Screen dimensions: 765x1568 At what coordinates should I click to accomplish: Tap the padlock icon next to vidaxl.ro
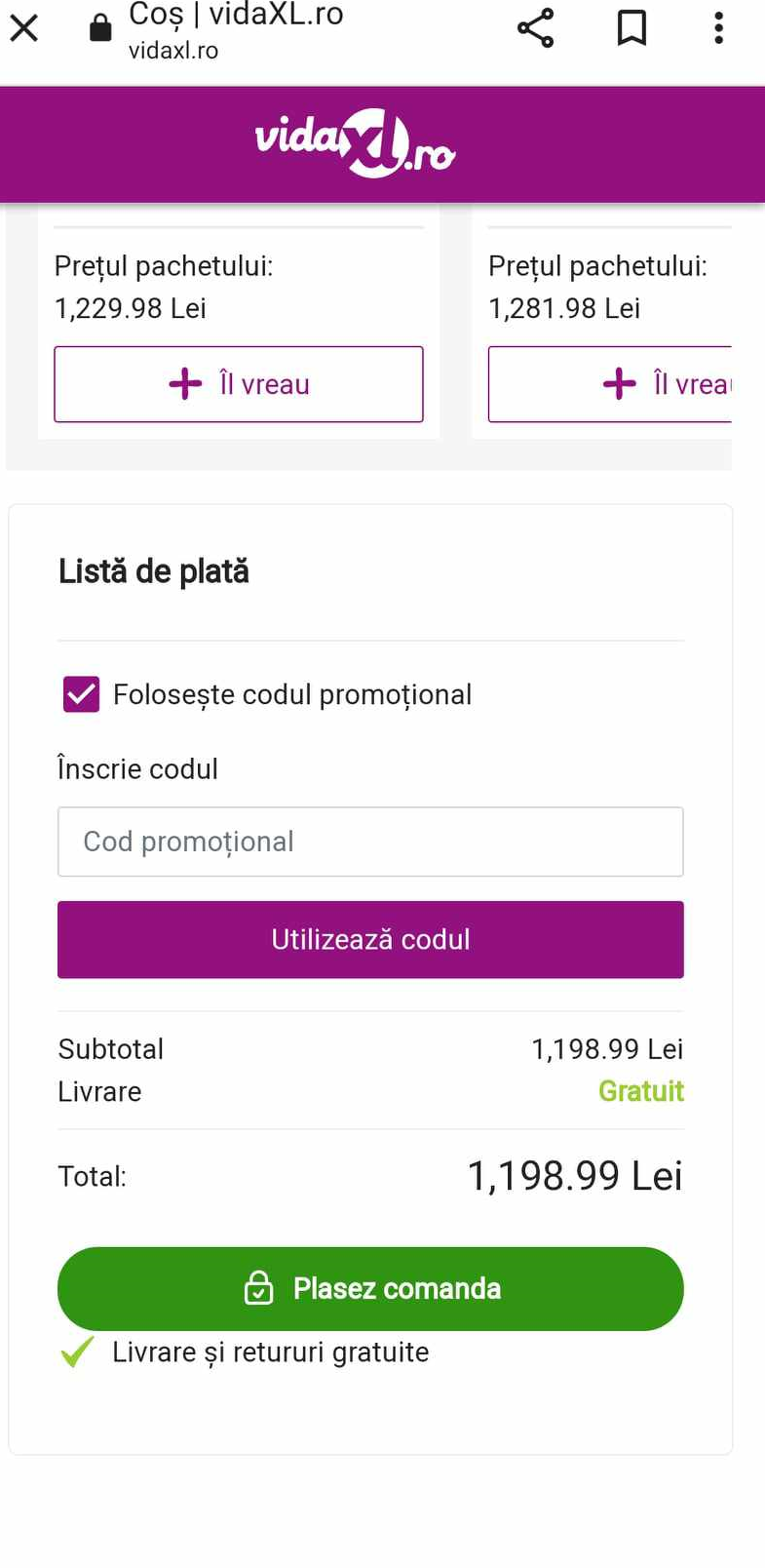tap(100, 28)
